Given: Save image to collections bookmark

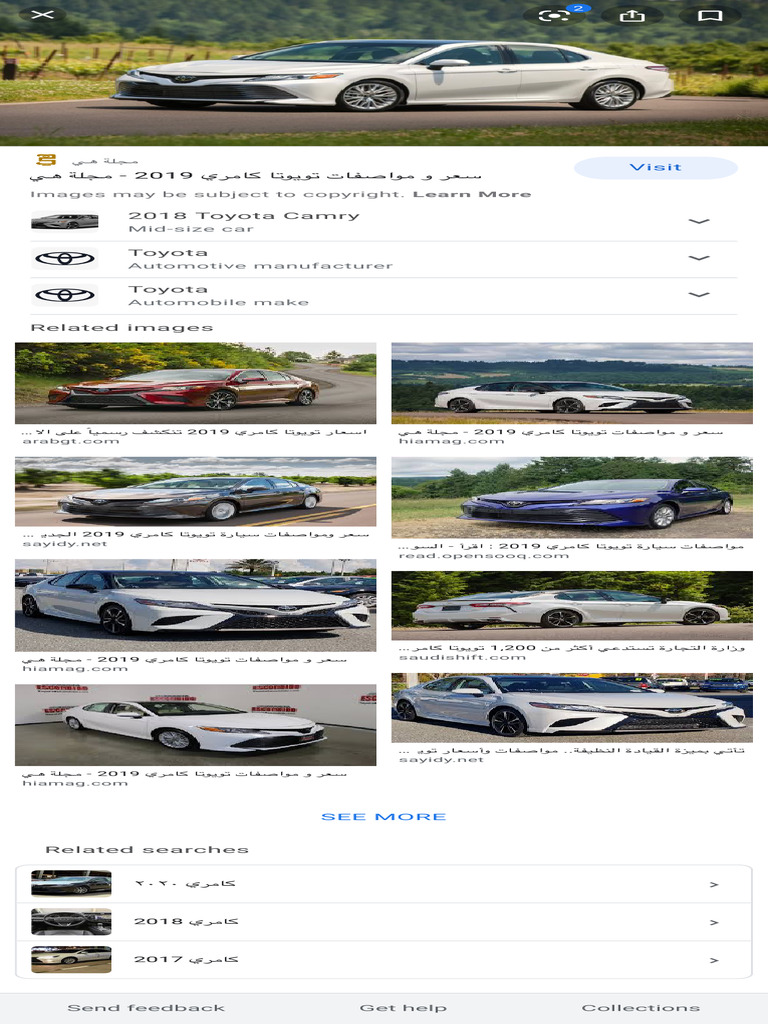Looking at the screenshot, I should 710,16.
